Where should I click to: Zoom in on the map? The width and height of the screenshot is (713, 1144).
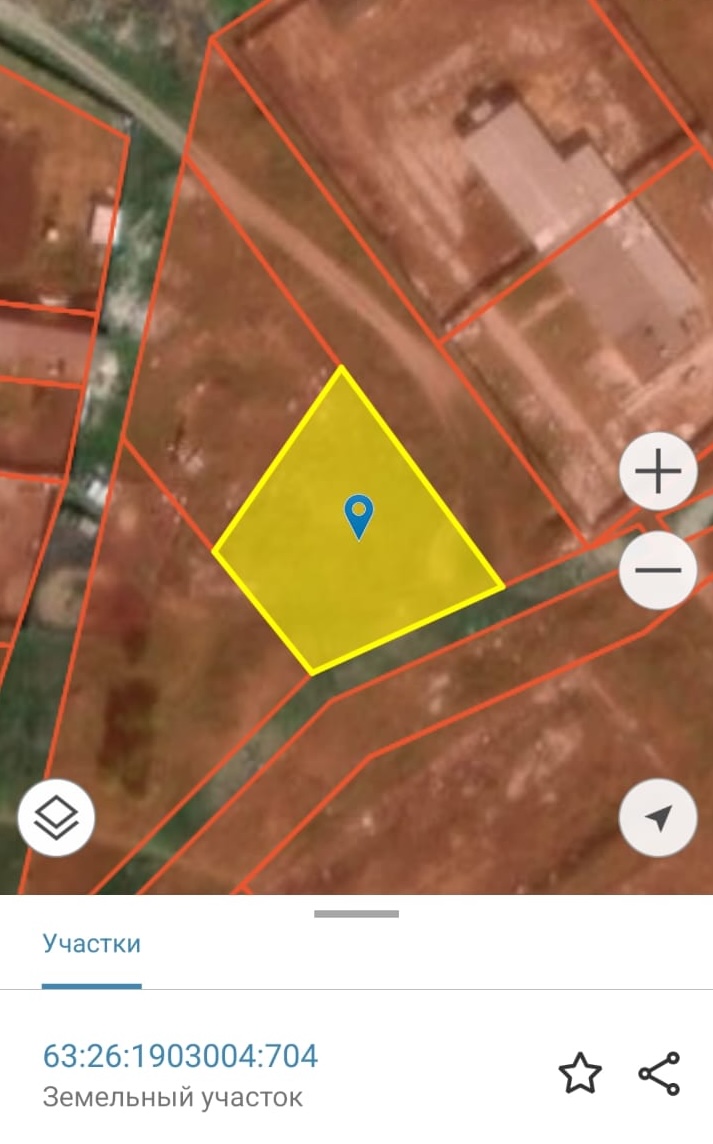click(x=658, y=472)
